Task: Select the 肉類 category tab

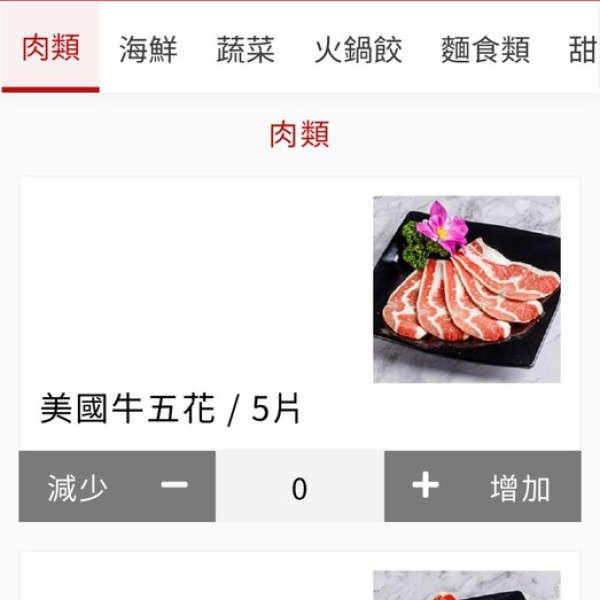Action: click(50, 48)
